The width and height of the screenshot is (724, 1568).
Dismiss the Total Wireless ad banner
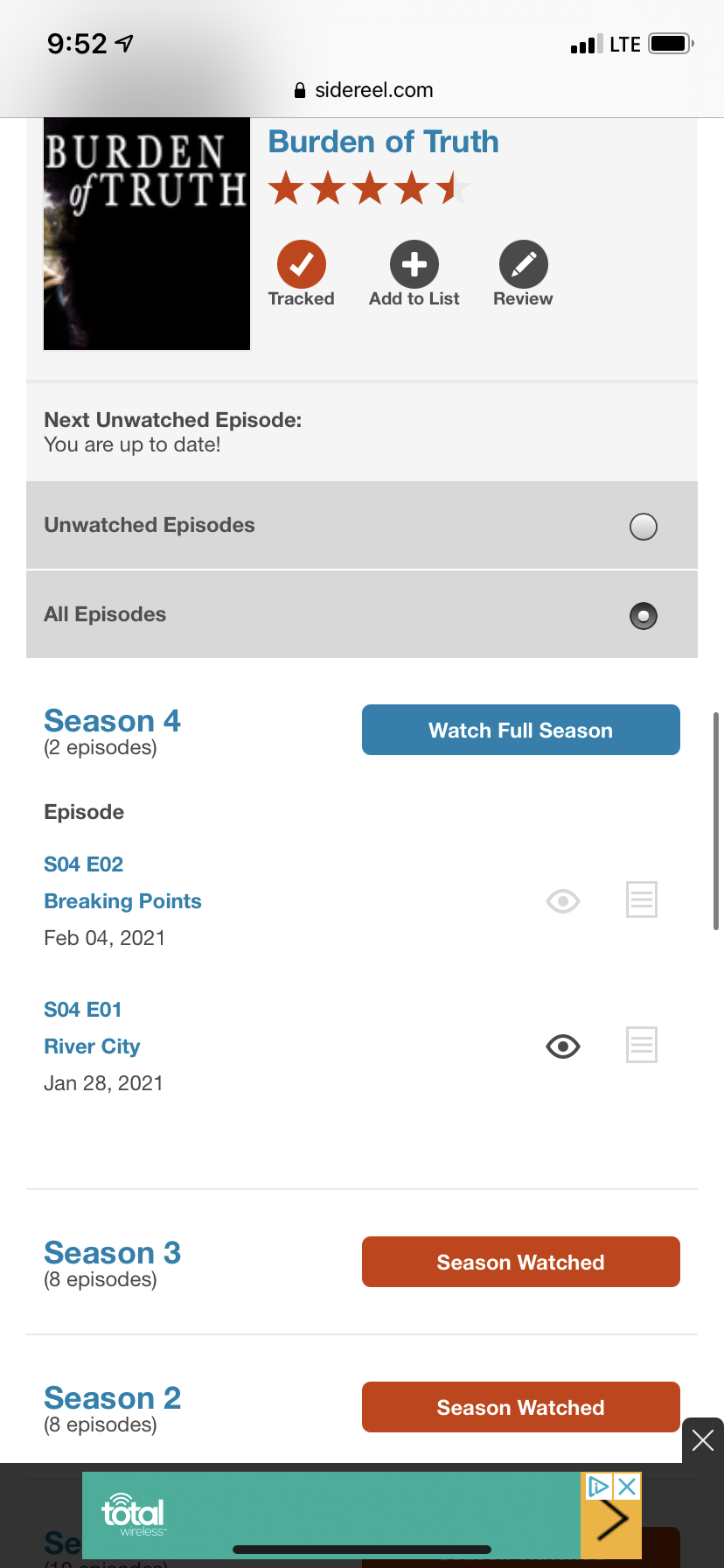[x=703, y=1440]
